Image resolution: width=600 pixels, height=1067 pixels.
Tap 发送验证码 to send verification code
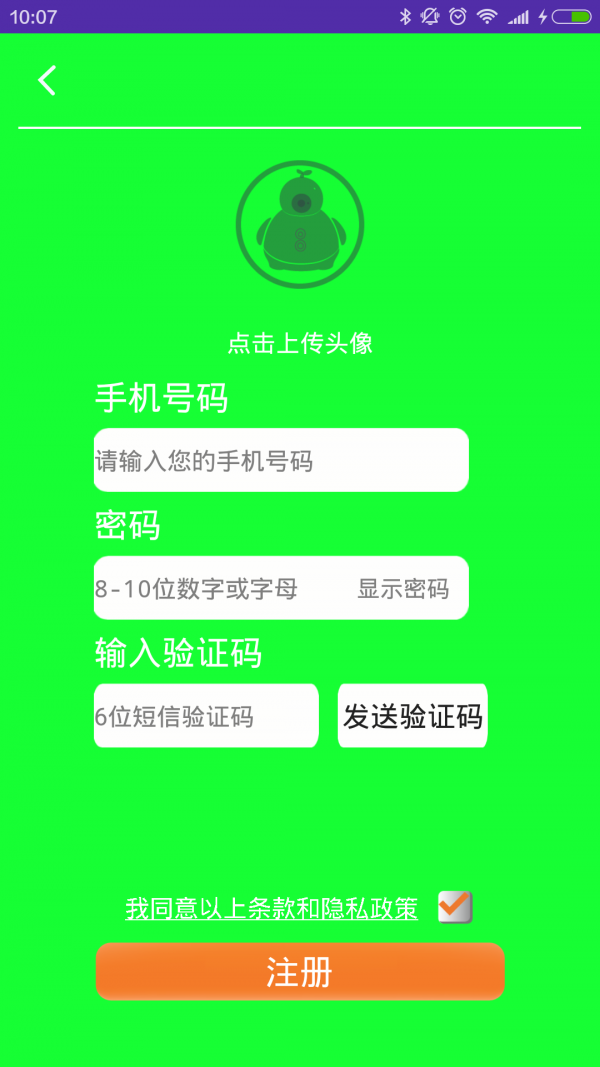[x=412, y=716]
